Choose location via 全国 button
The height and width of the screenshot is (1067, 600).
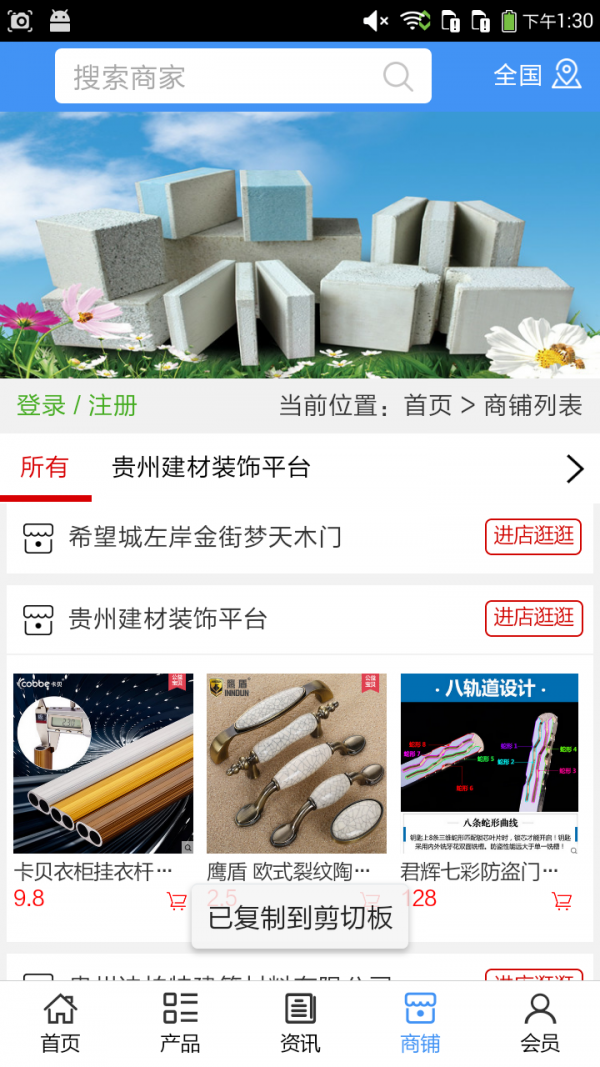[x=537, y=75]
